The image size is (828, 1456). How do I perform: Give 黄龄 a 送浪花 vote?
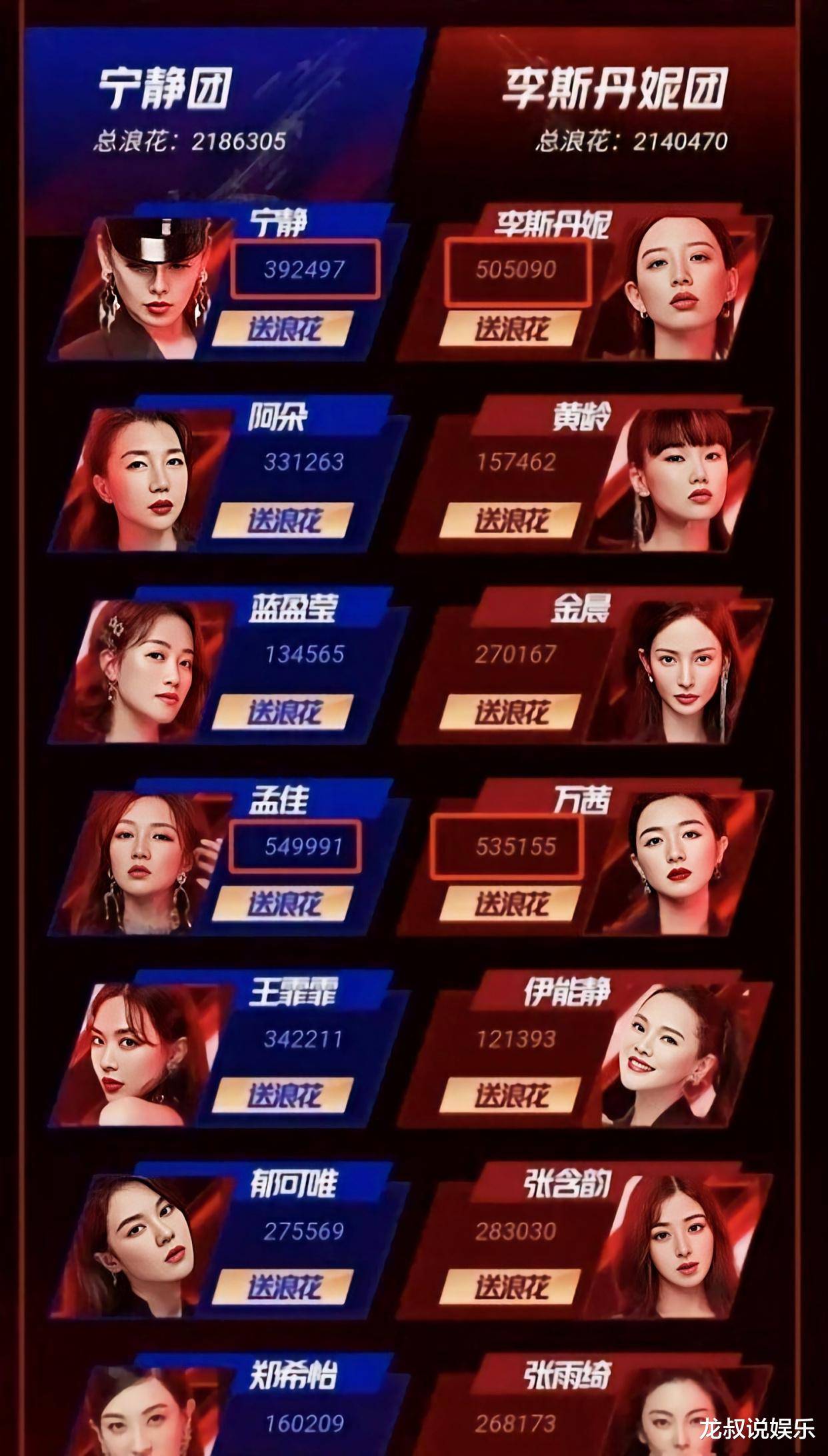pyautogui.click(x=511, y=521)
